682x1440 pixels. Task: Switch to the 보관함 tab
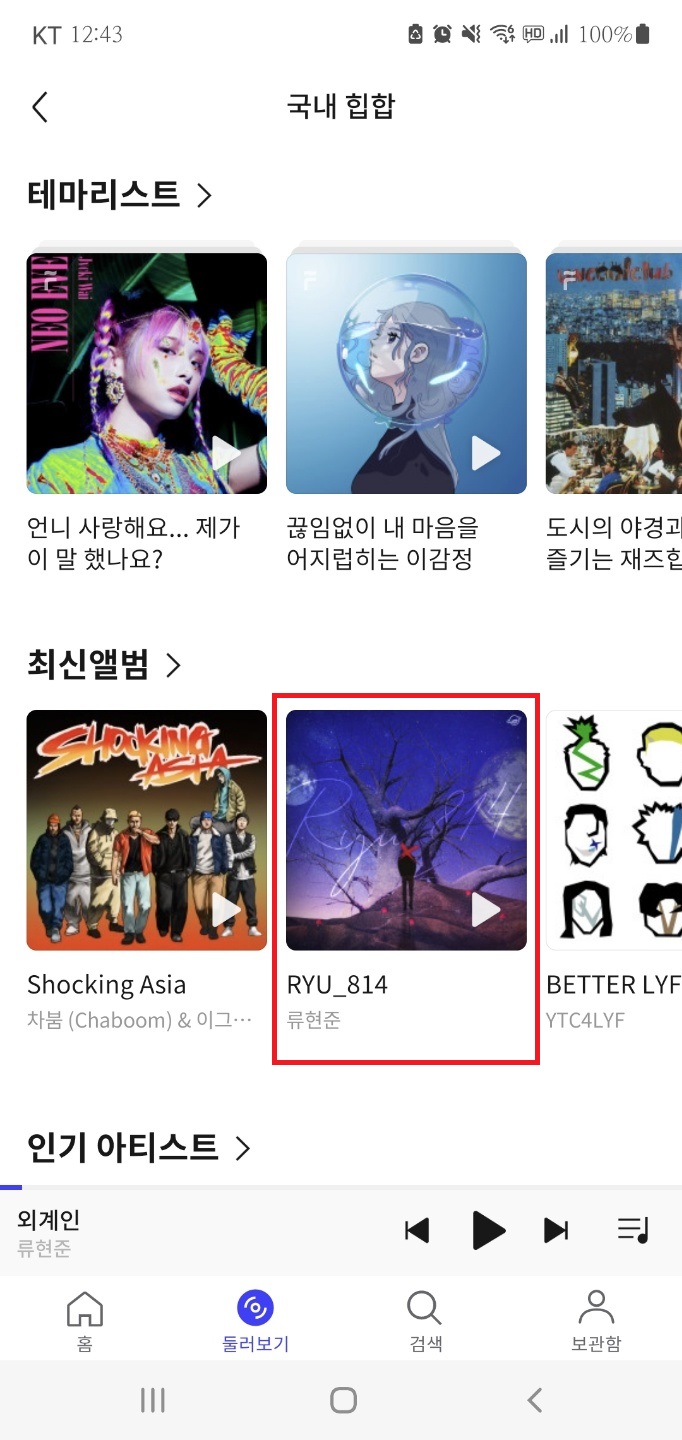point(596,1320)
